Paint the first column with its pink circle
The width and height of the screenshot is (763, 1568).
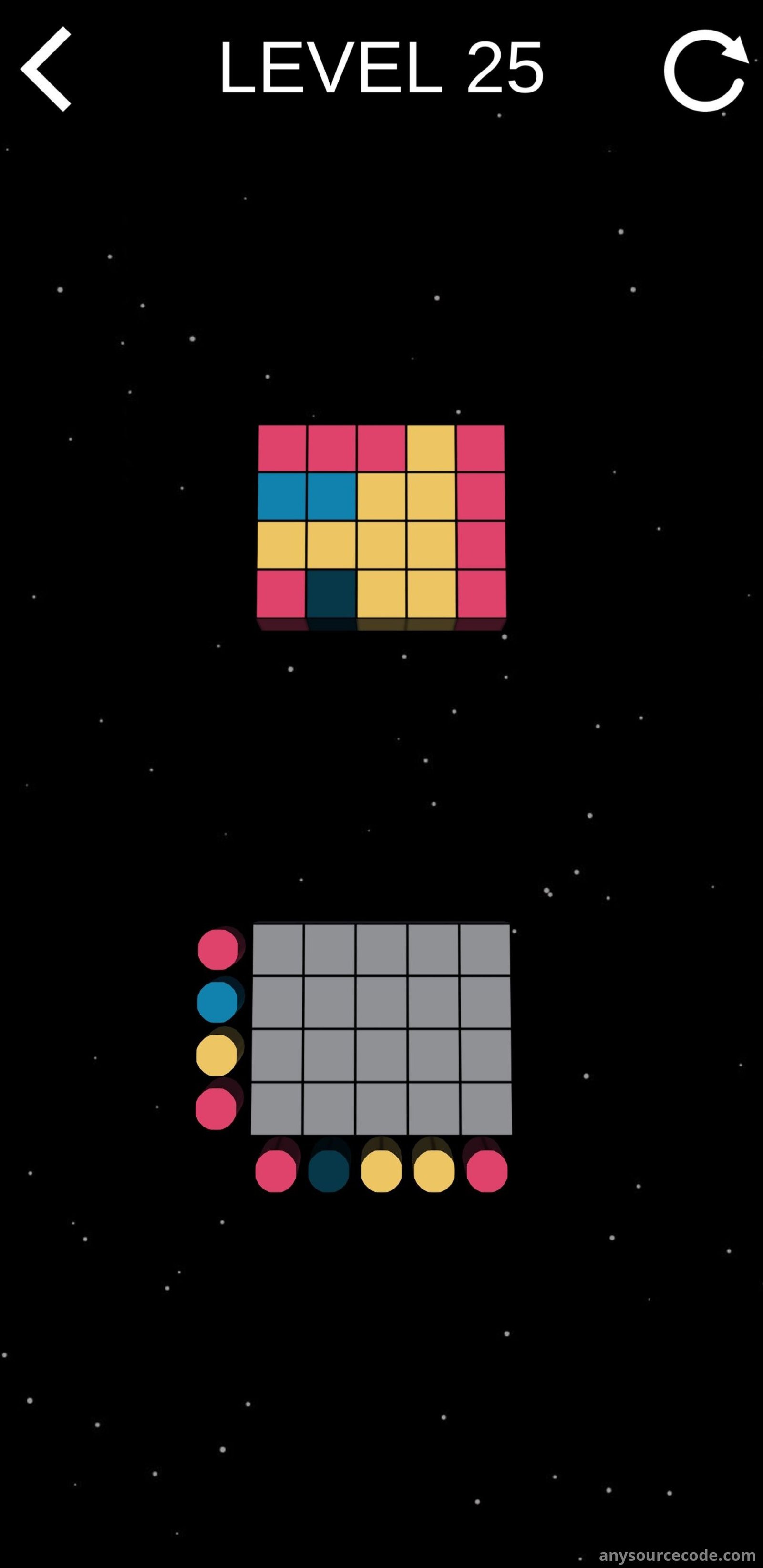pyautogui.click(x=276, y=1170)
